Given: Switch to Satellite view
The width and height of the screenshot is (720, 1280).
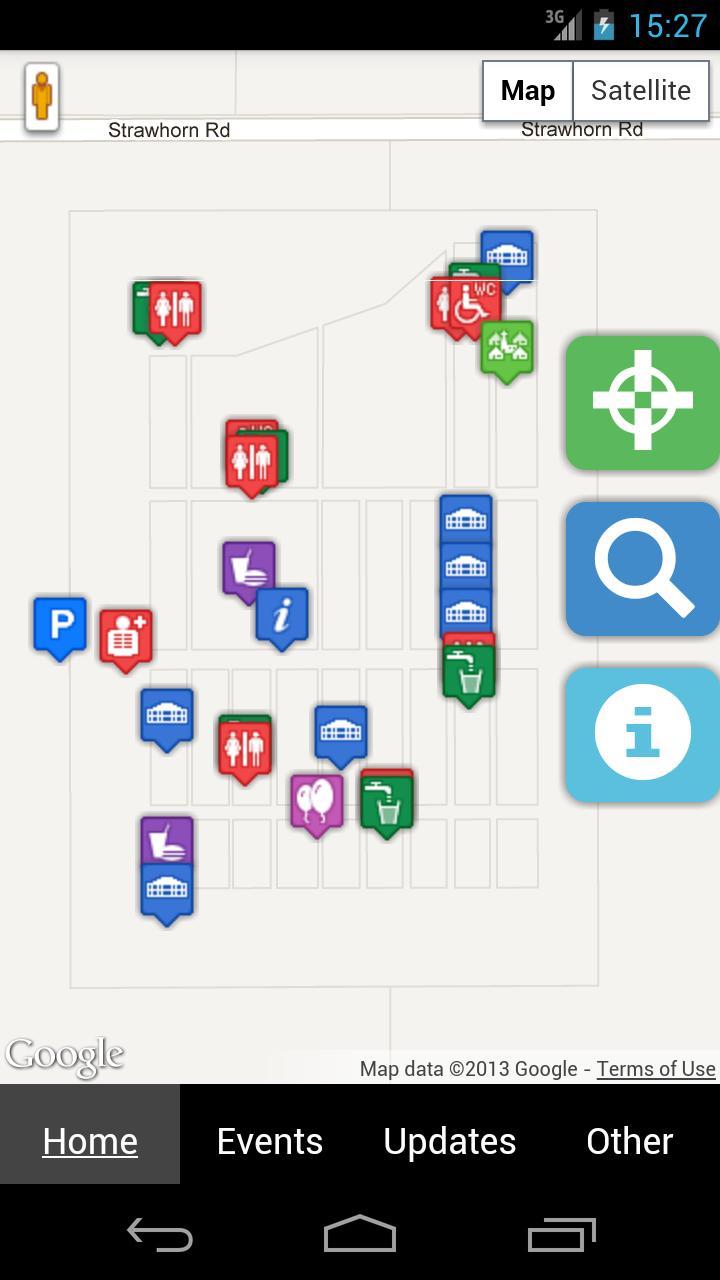Looking at the screenshot, I should [640, 91].
